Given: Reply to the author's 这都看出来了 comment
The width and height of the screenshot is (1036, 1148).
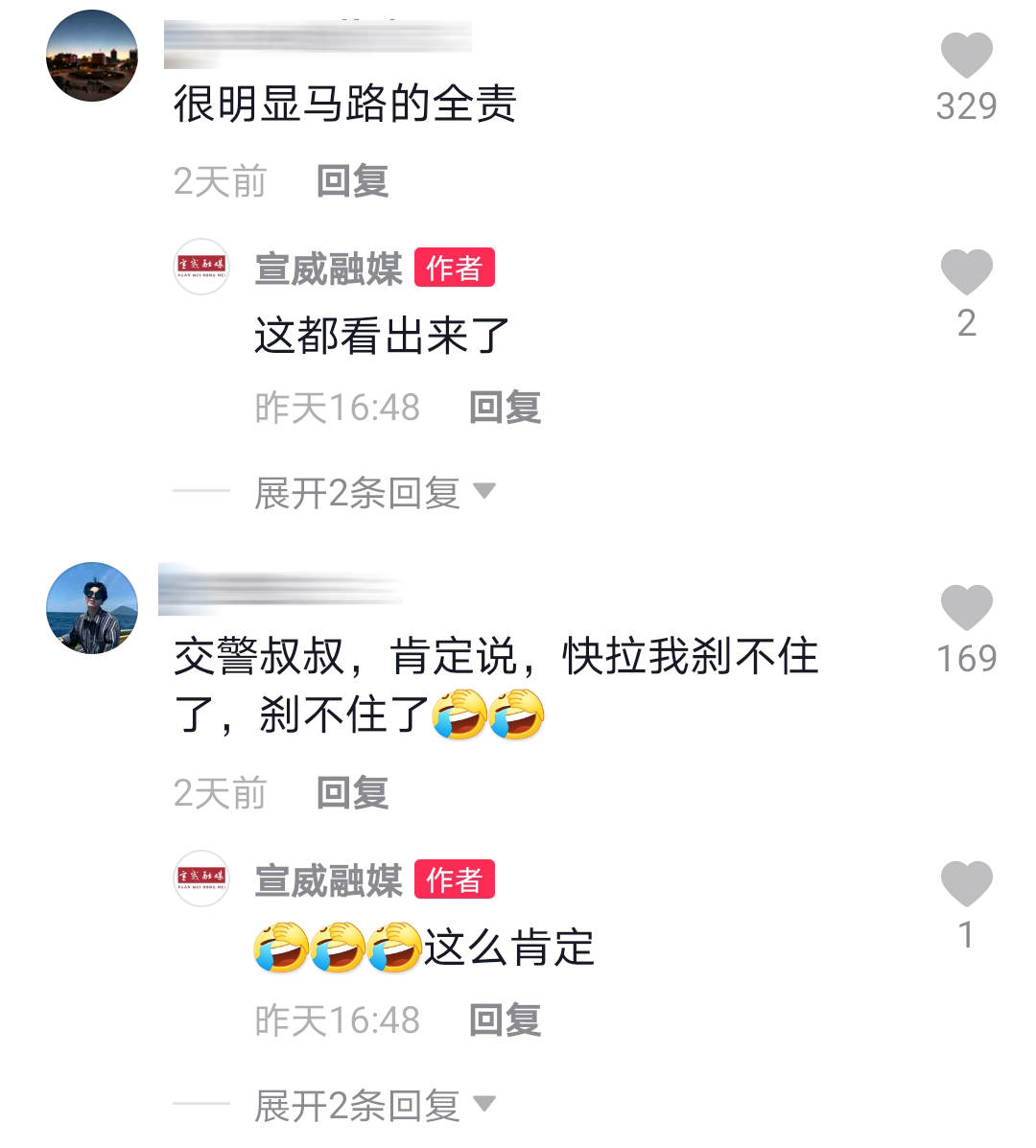Looking at the screenshot, I should (x=505, y=408).
